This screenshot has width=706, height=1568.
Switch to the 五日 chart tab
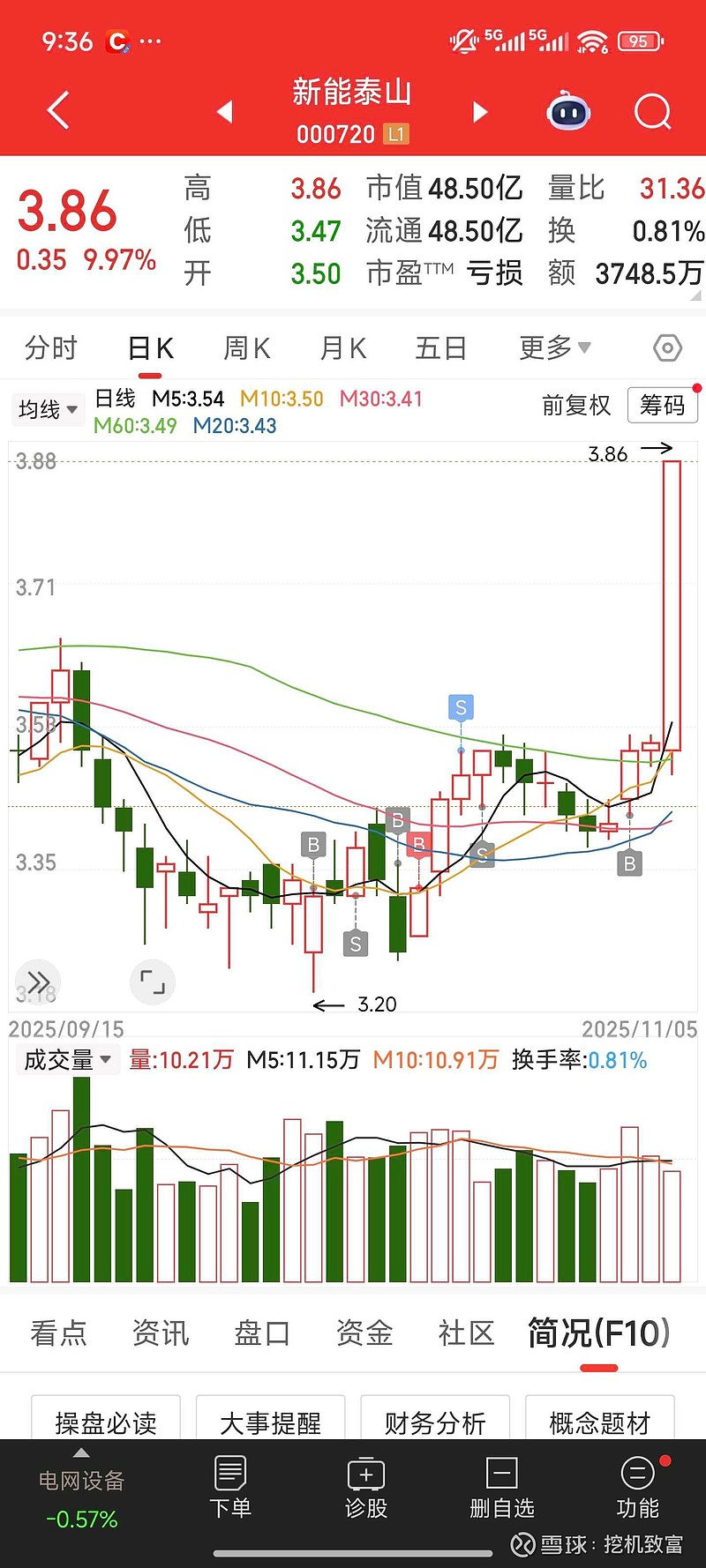coord(440,348)
